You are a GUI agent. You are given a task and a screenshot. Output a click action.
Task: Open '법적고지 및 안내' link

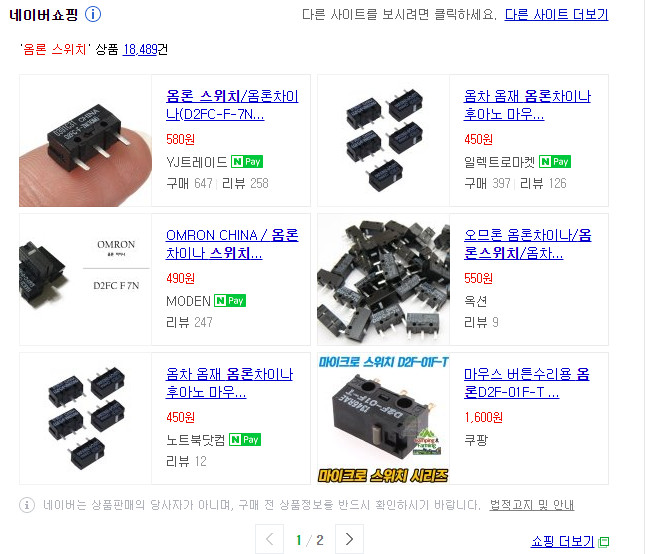pyautogui.click(x=532, y=505)
